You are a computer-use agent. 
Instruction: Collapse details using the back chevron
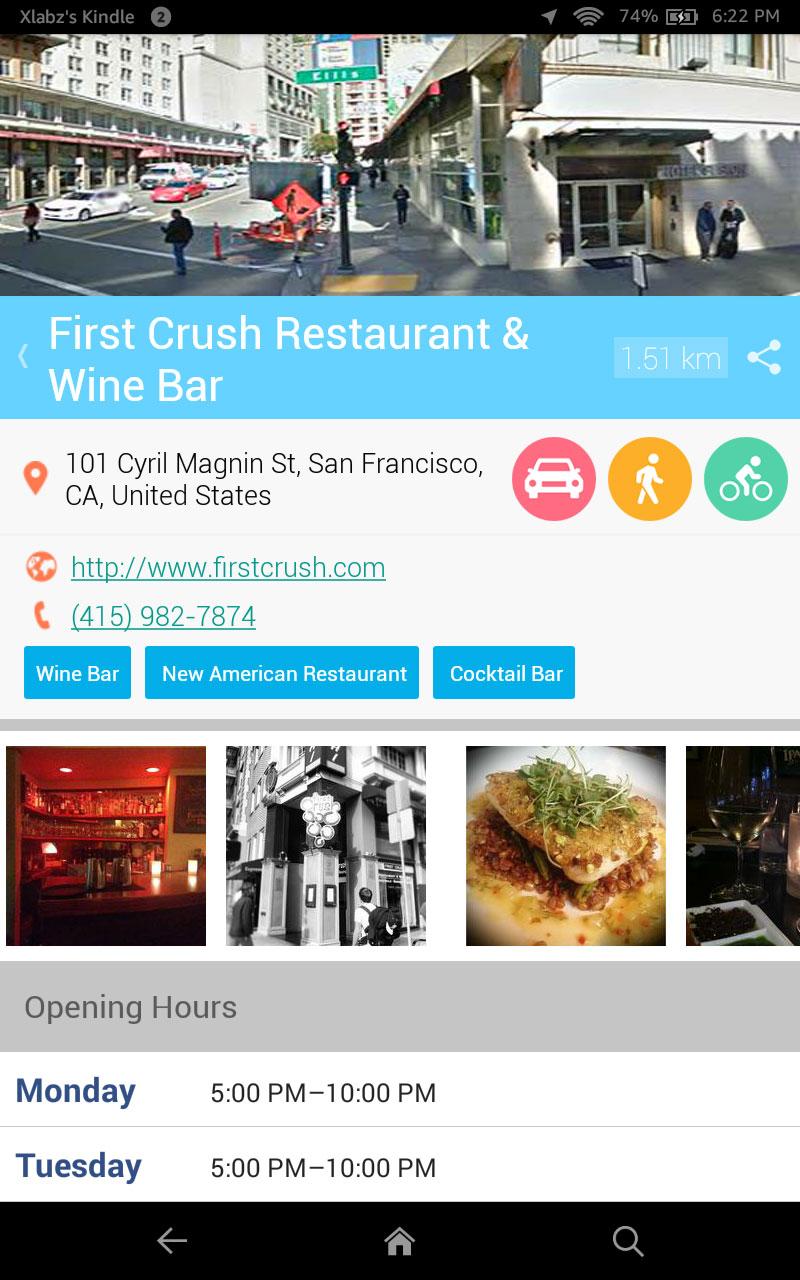click(x=22, y=356)
